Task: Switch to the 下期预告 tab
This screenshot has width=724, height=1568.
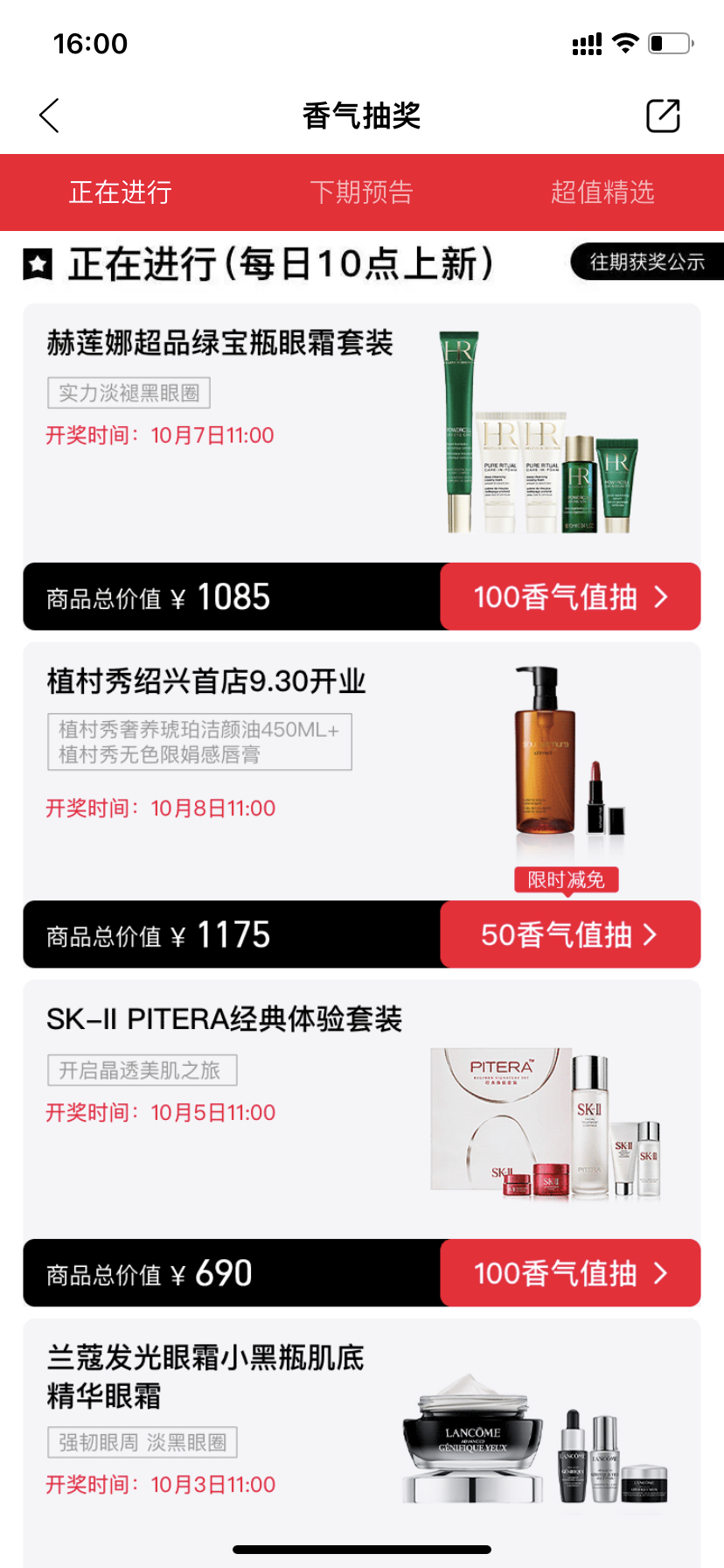Action: coord(361,192)
